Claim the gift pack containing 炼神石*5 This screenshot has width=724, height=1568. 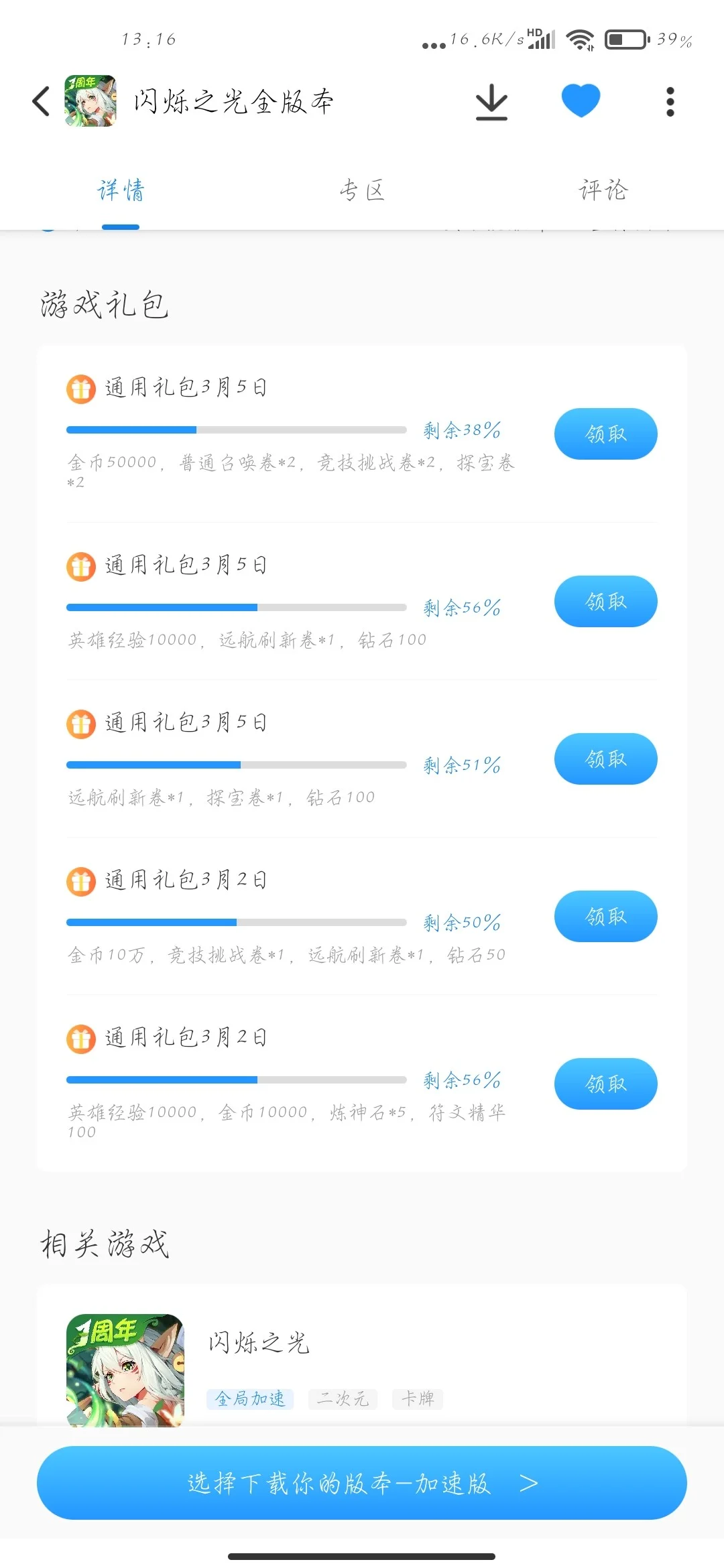pos(605,1084)
